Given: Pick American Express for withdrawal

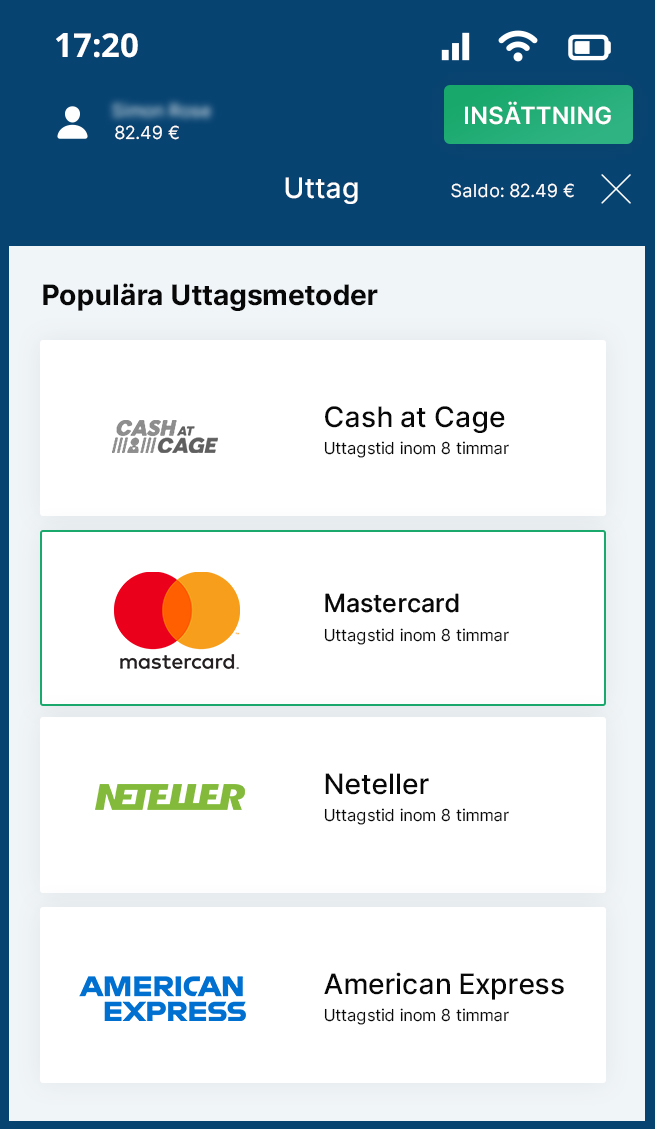Looking at the screenshot, I should (x=323, y=995).
